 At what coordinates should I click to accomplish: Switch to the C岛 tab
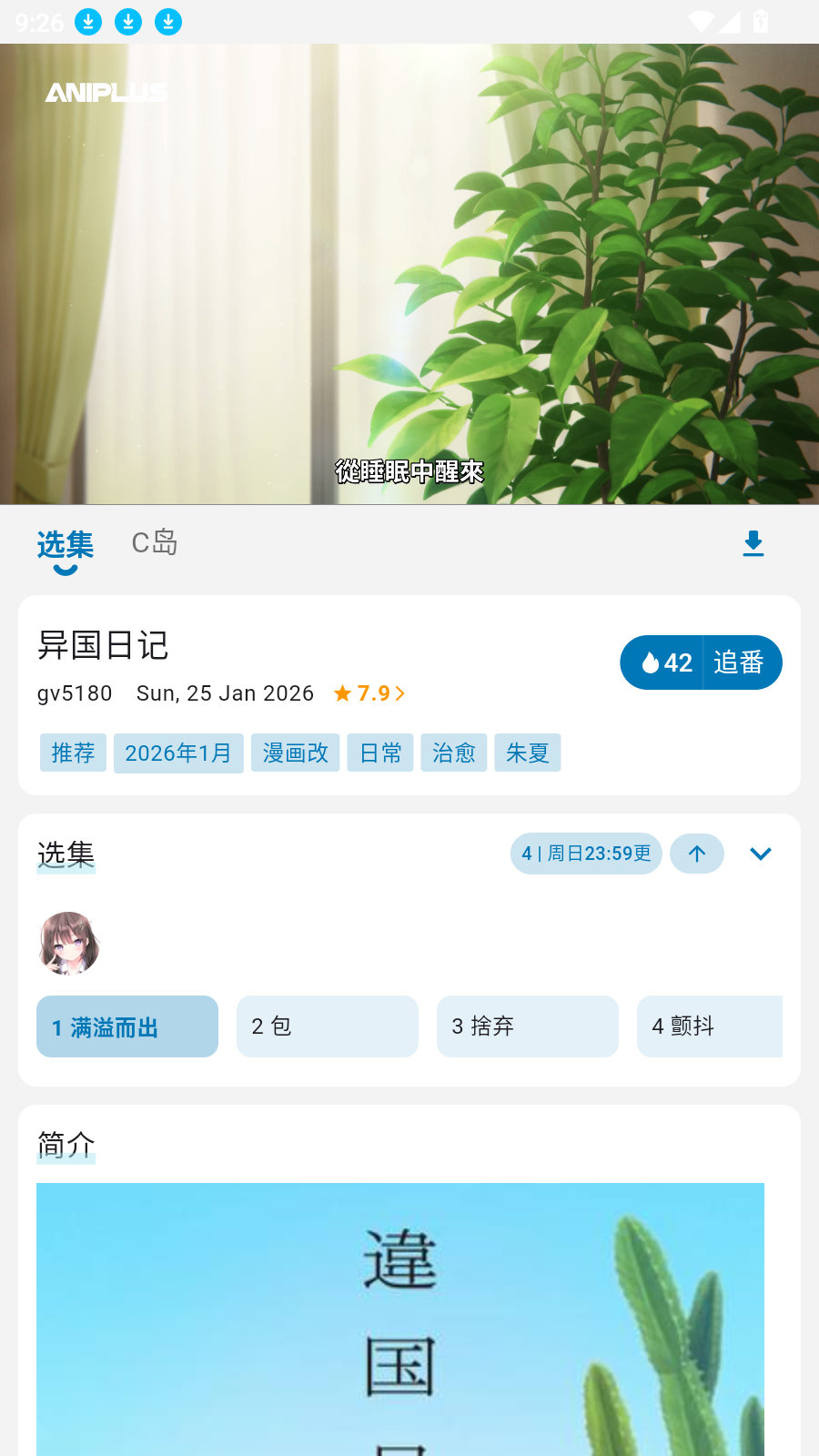pos(154,542)
